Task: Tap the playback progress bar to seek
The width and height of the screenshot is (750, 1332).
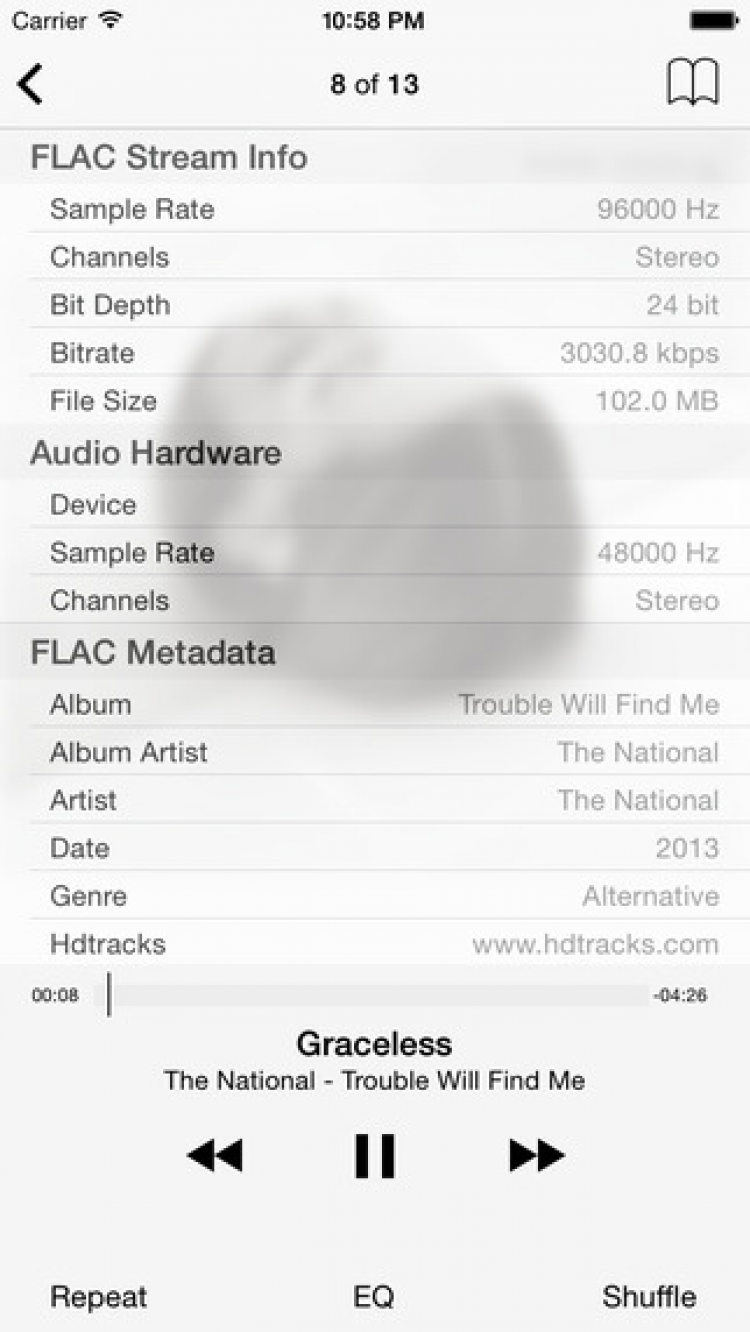Action: coord(380,995)
